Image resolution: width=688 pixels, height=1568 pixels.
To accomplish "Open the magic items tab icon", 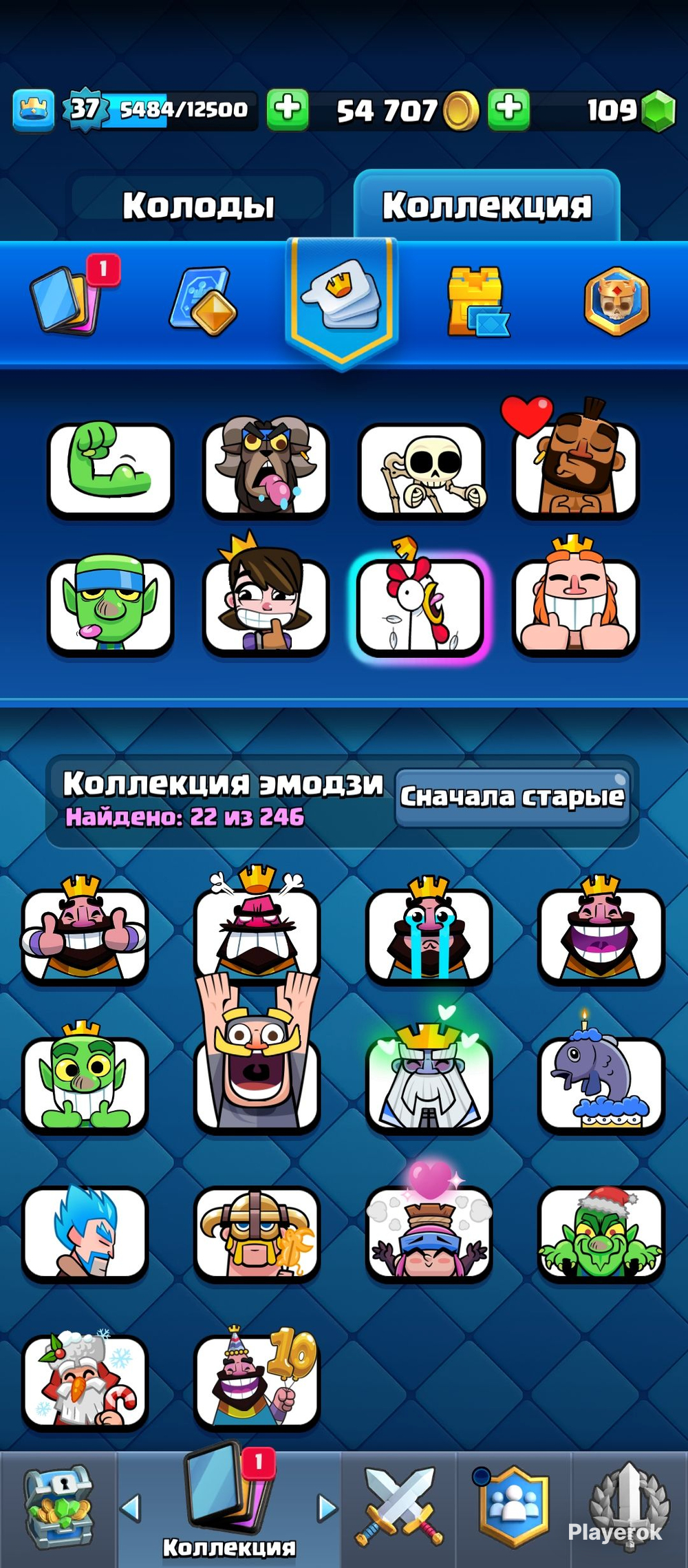I will coord(204,301).
